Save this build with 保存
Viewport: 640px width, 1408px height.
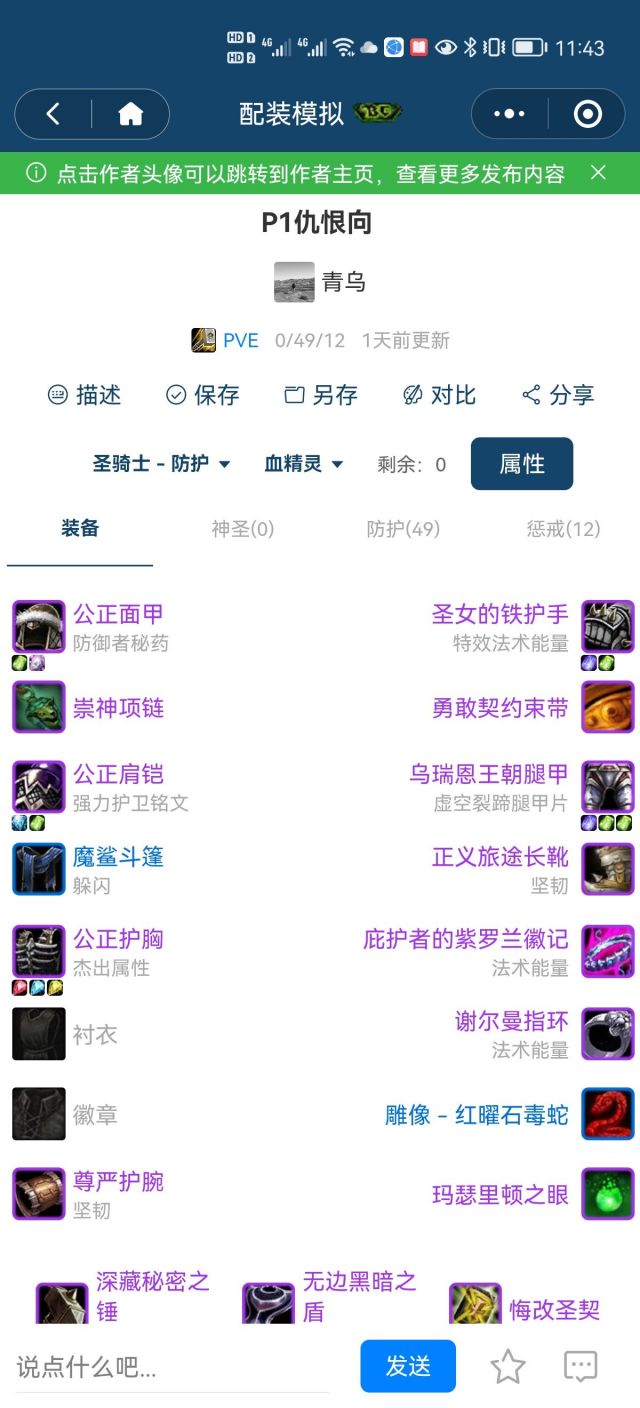[202, 395]
